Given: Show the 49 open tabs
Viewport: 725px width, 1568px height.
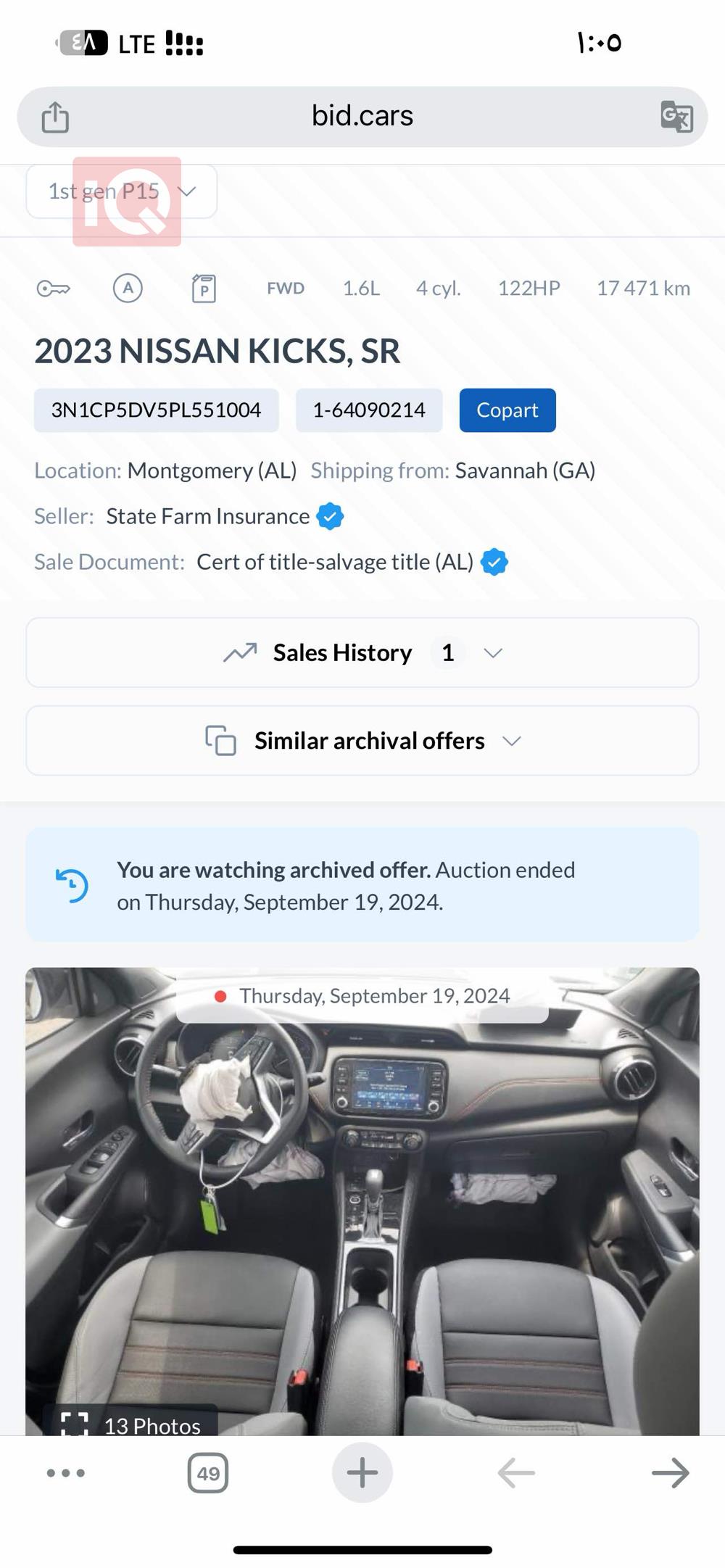Looking at the screenshot, I should coord(208,1473).
